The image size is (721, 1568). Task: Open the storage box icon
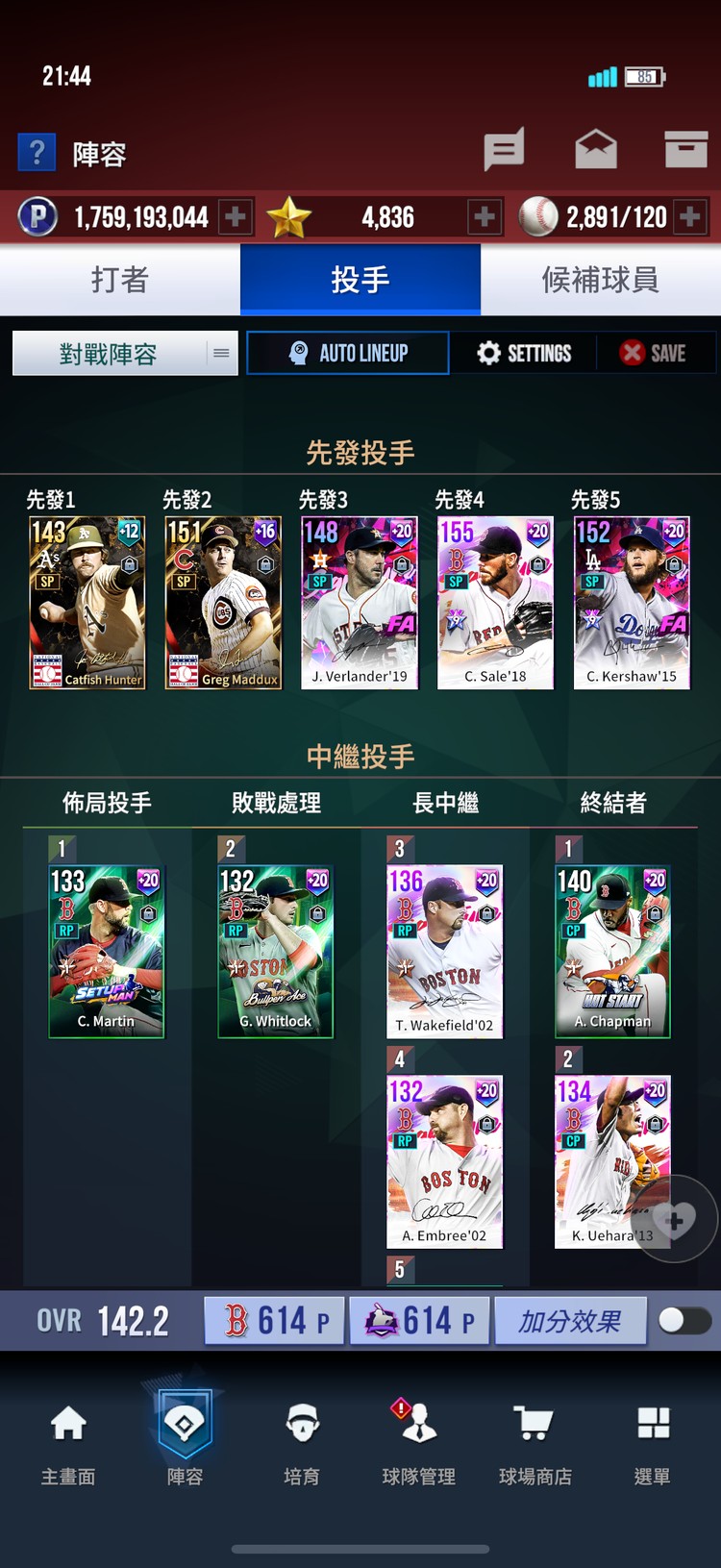(x=685, y=149)
